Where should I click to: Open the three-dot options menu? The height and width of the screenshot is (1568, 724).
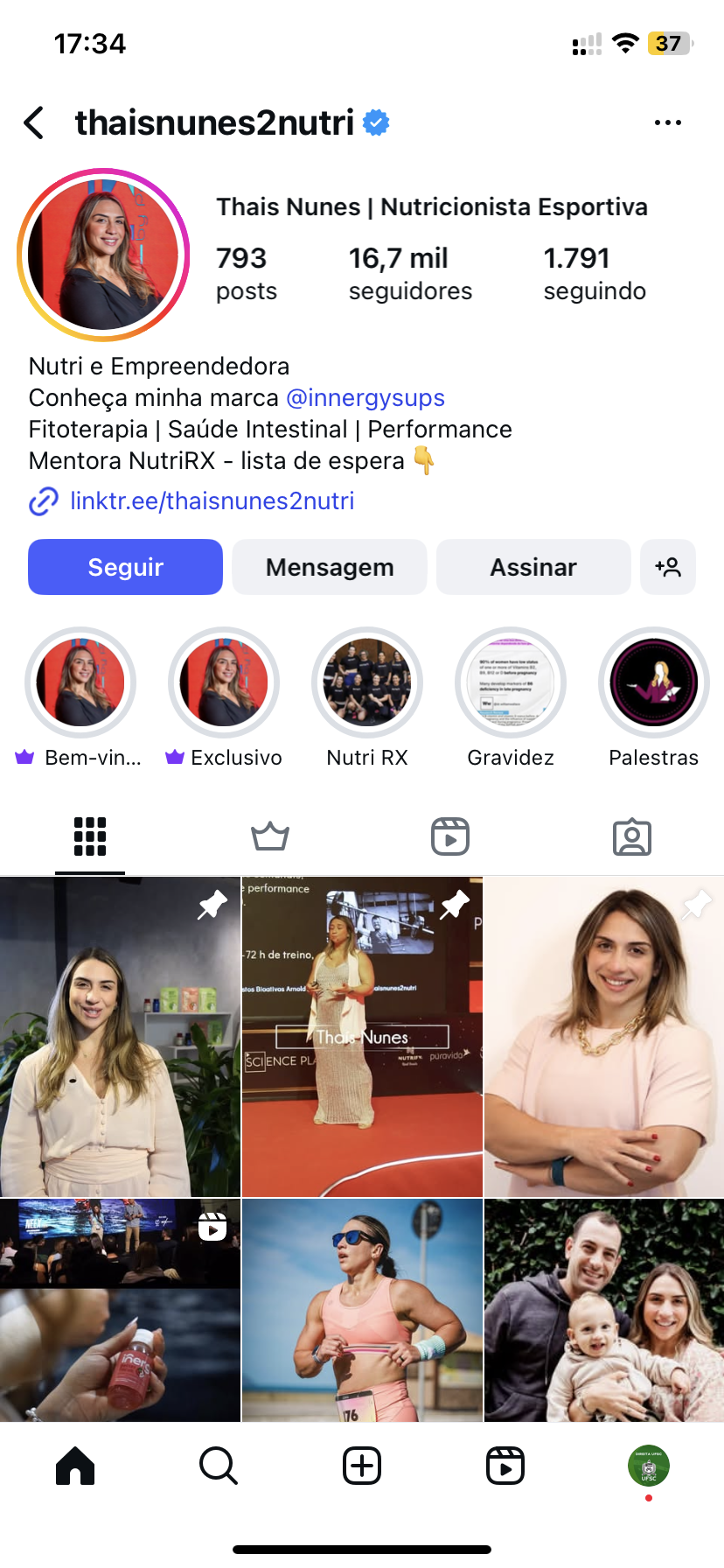667,122
